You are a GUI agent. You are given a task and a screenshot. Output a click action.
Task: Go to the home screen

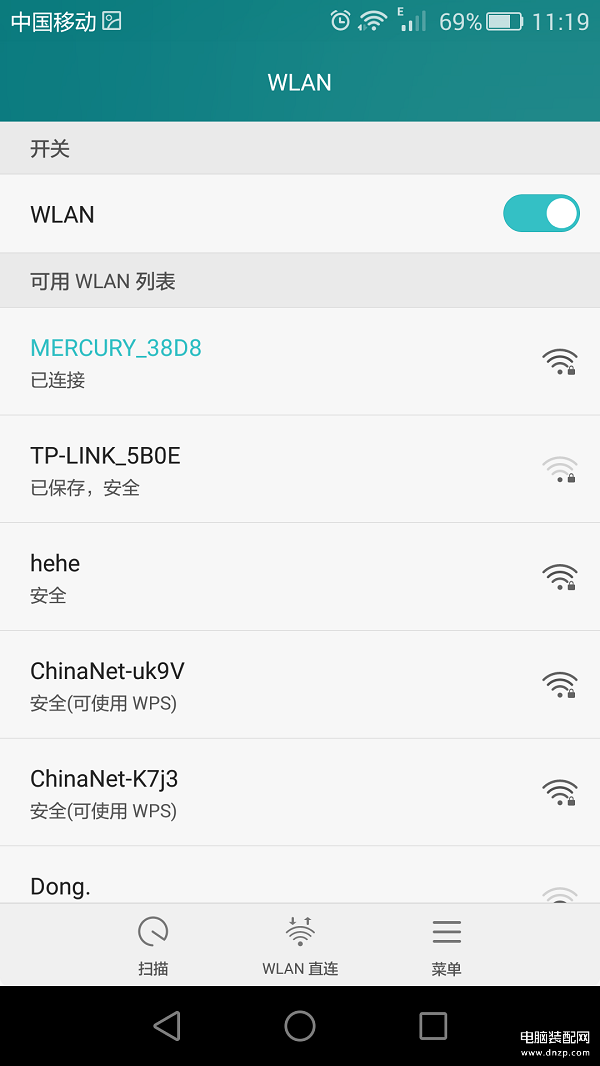point(300,1025)
